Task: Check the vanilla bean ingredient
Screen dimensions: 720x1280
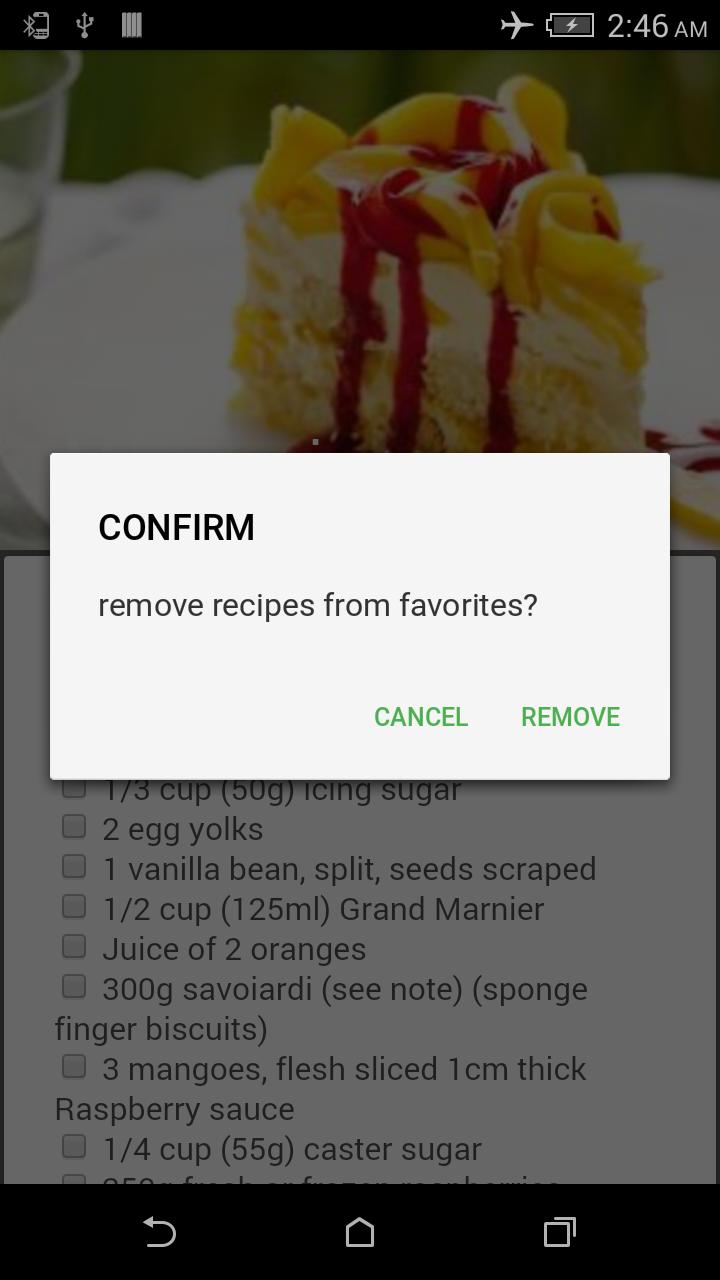Action: pyautogui.click(x=74, y=866)
